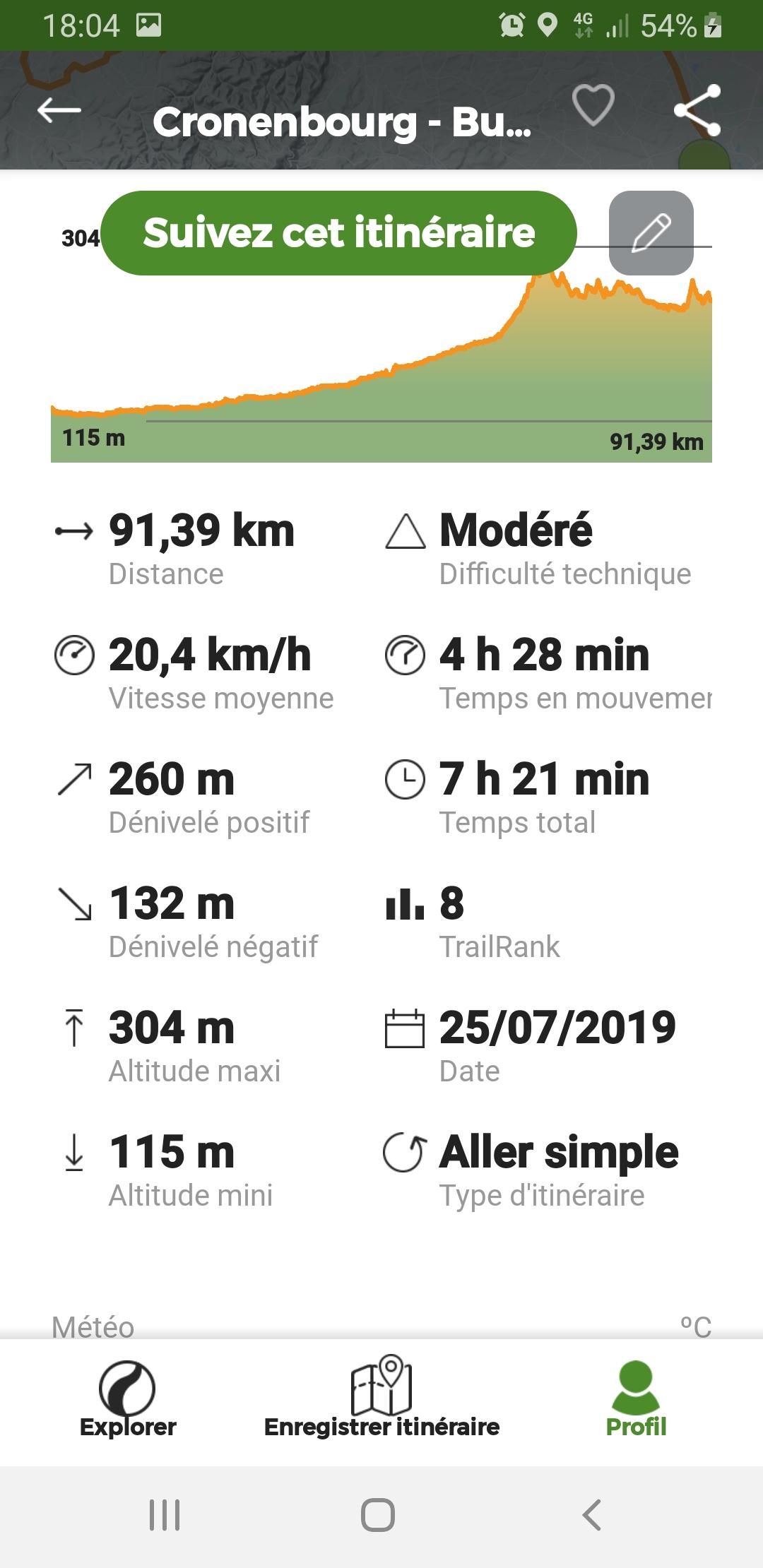Tap the system home button
This screenshot has height=1568, width=763.
(x=378, y=1515)
